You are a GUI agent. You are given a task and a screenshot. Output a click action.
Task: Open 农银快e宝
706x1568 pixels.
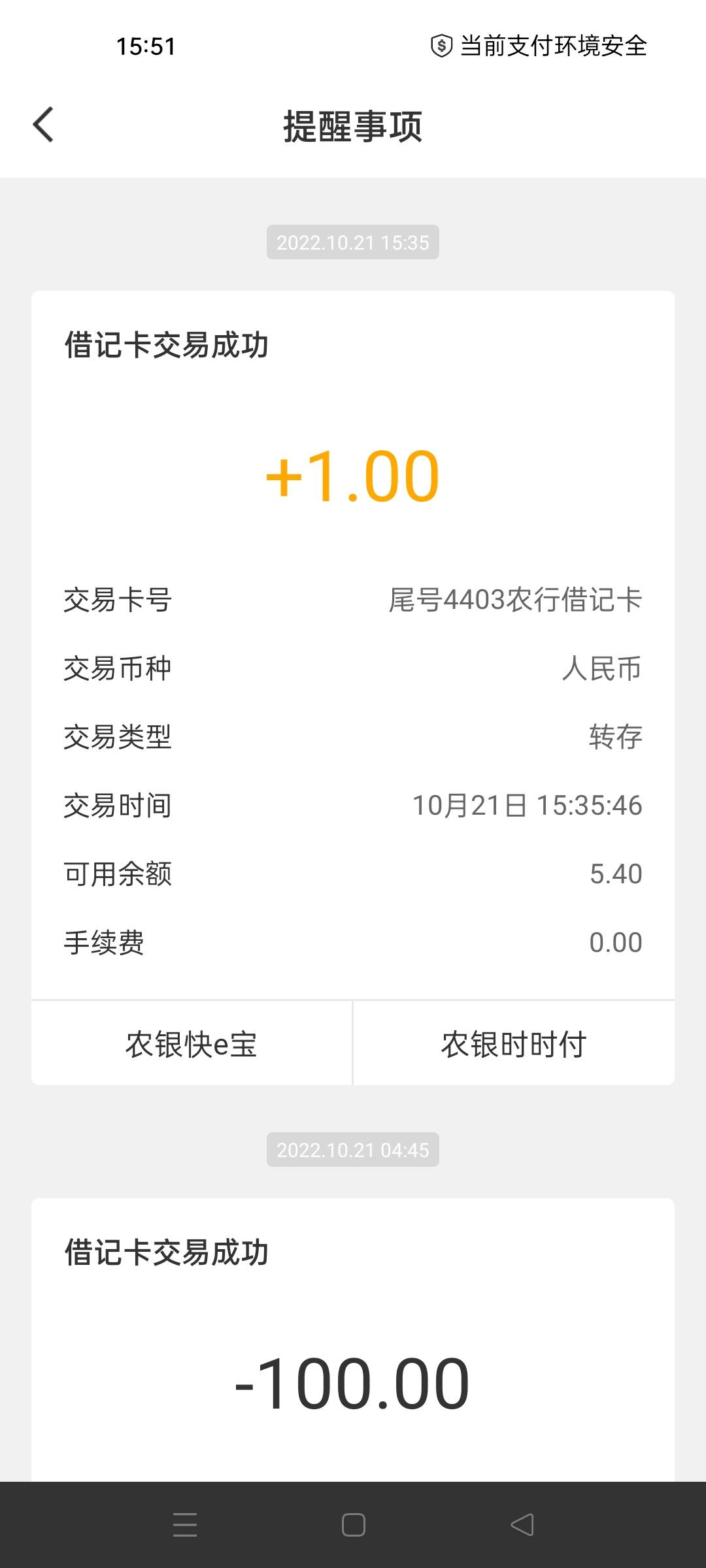tap(192, 1043)
